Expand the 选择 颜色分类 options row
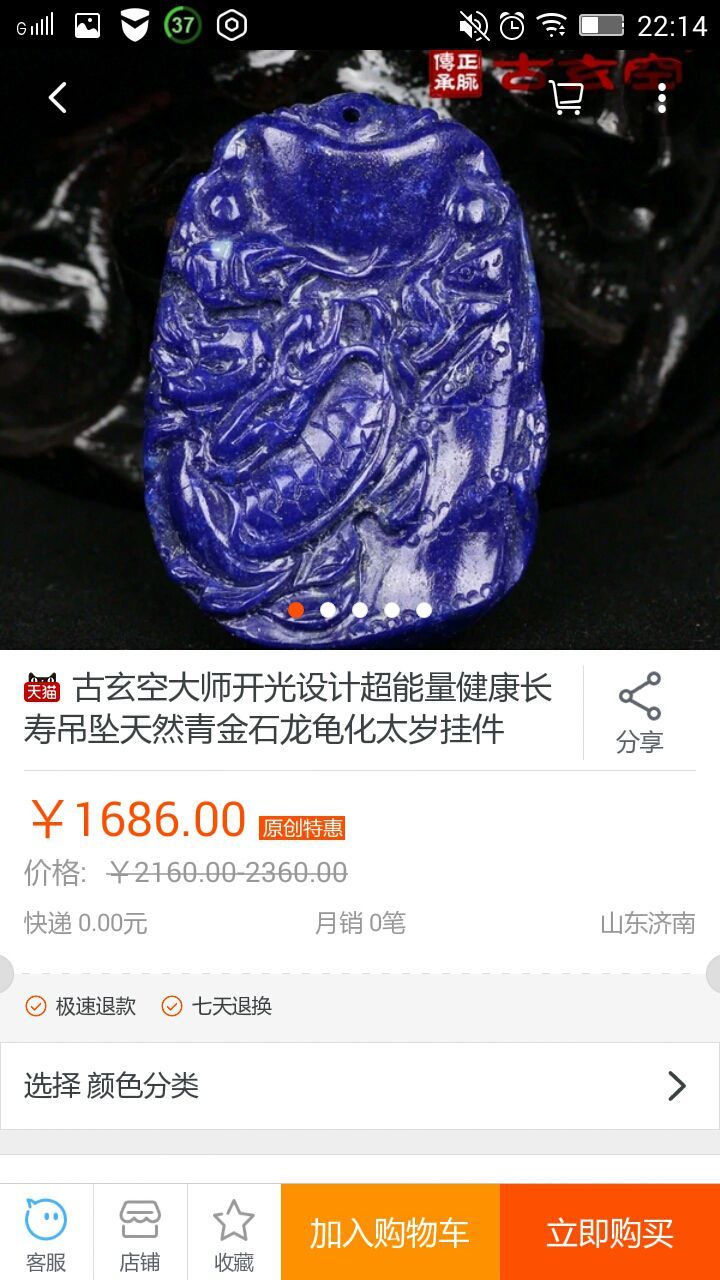This screenshot has height=1280, width=720. coord(360,1086)
